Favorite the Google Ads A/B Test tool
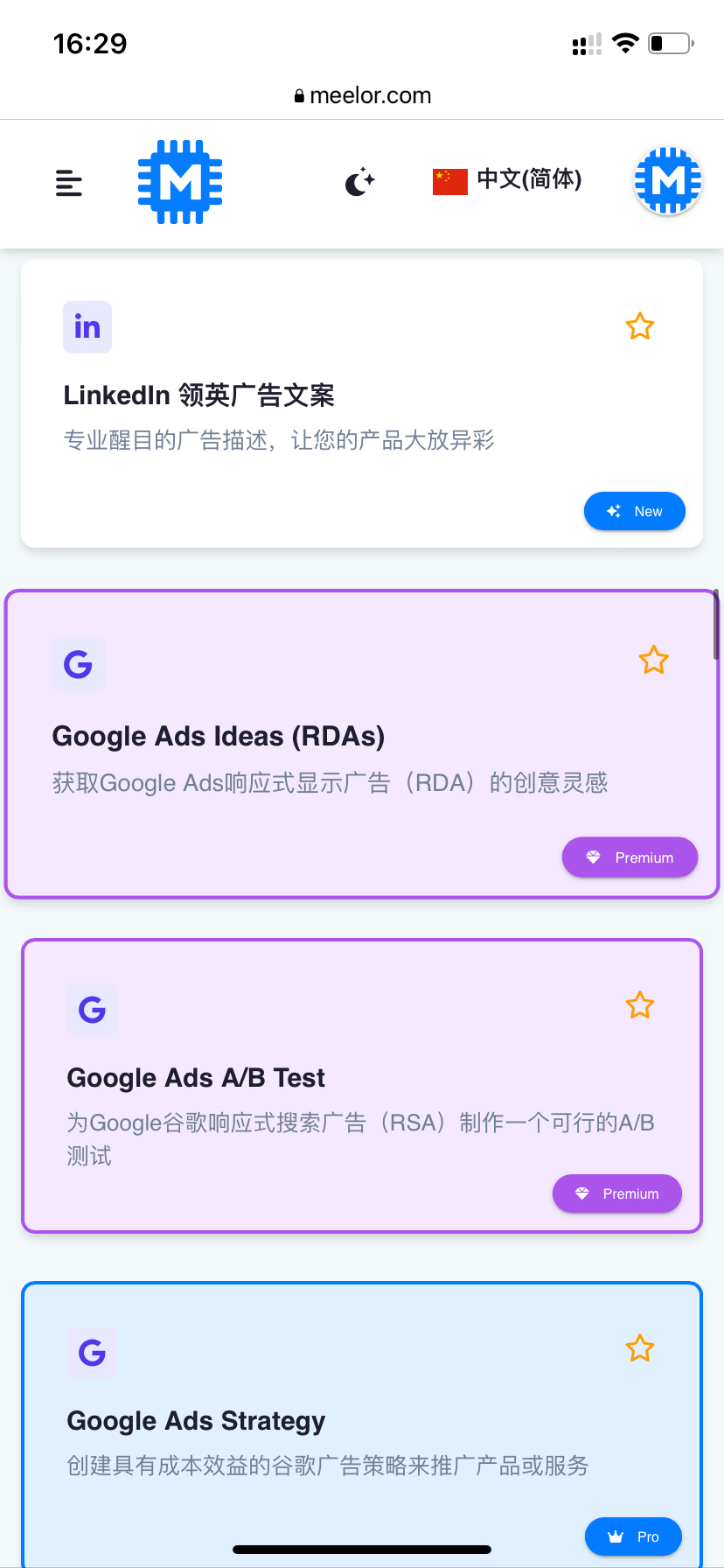This screenshot has height=1568, width=724. (x=640, y=1005)
